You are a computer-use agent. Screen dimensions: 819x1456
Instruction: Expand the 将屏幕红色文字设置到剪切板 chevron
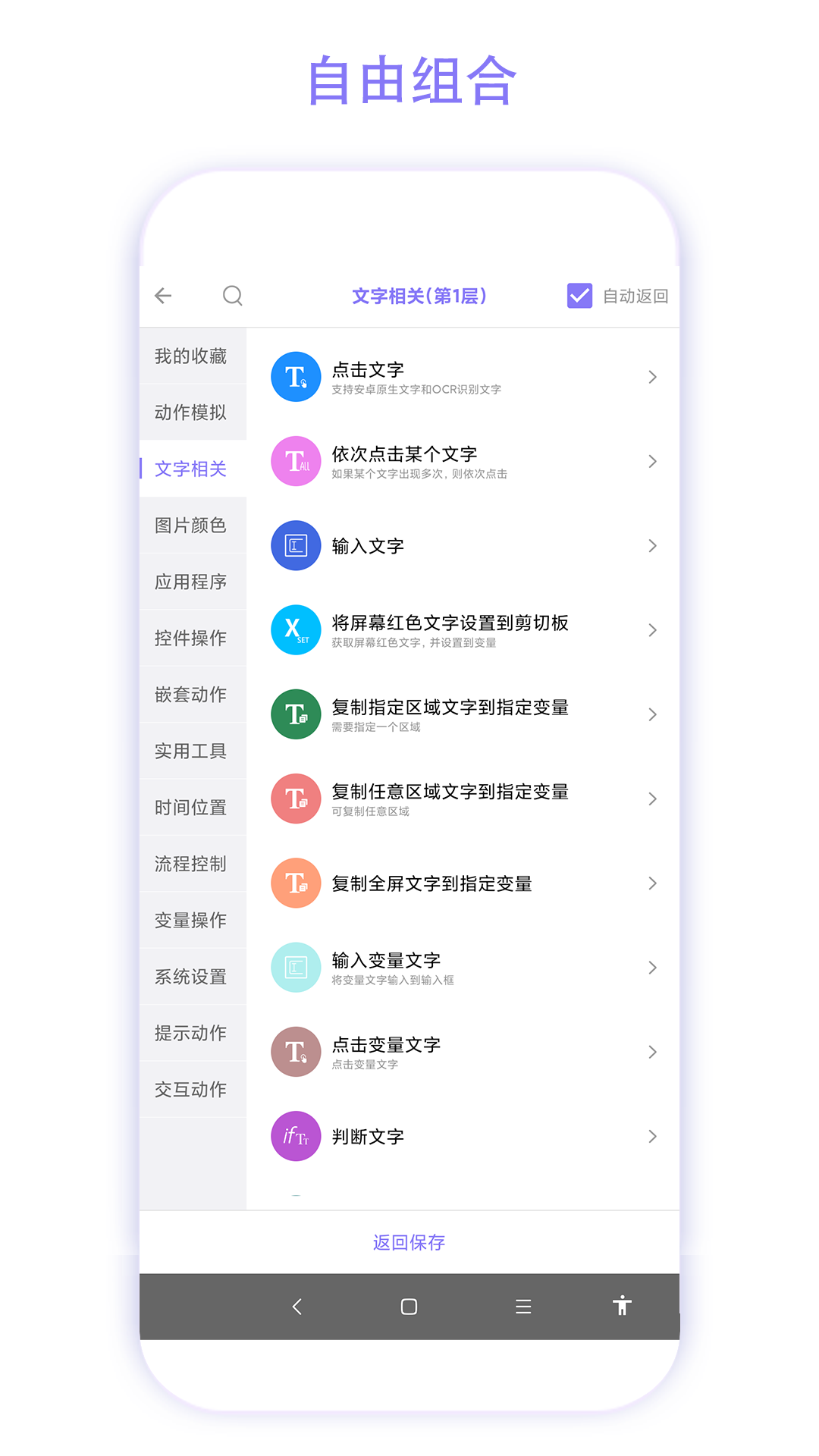point(652,630)
